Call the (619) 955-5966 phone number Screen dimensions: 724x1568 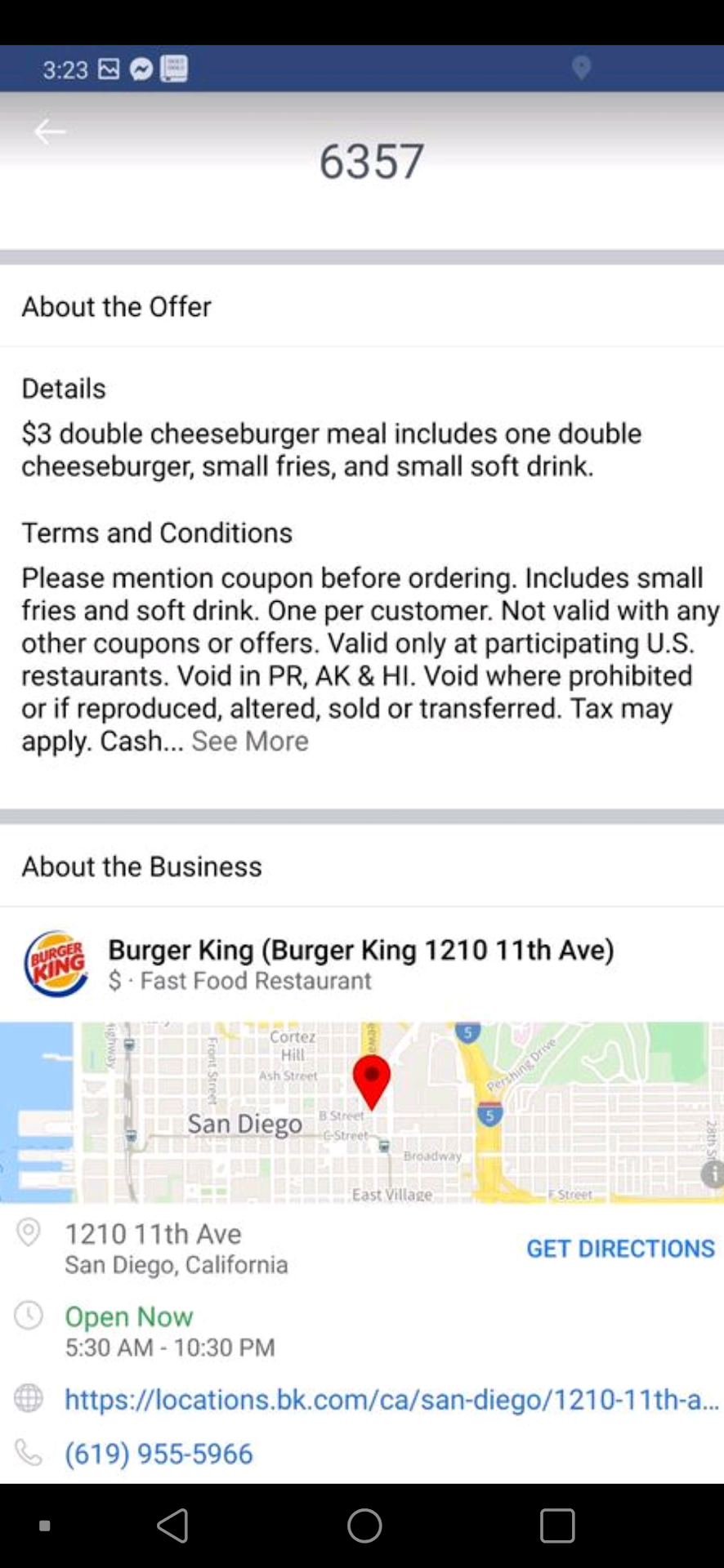point(159,1454)
